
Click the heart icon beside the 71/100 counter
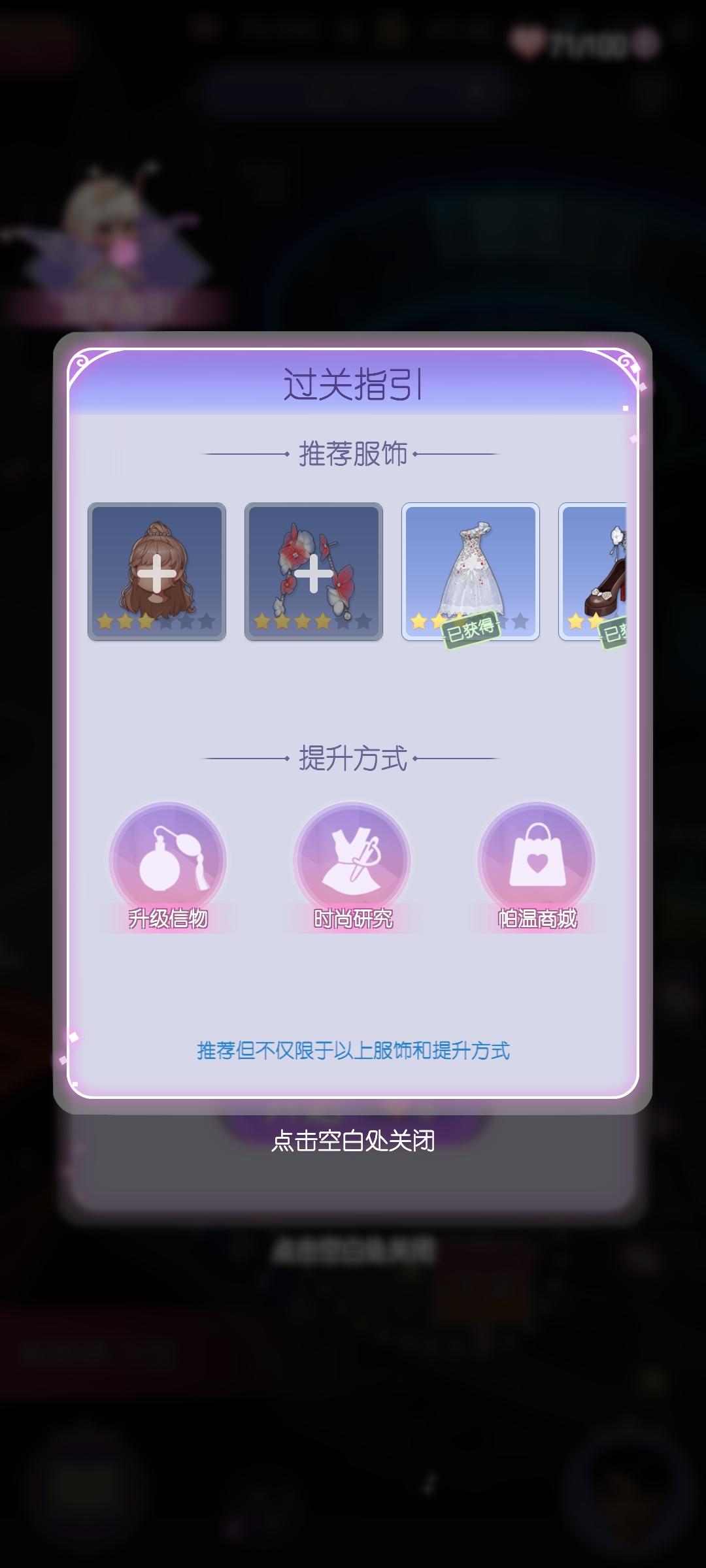(529, 41)
